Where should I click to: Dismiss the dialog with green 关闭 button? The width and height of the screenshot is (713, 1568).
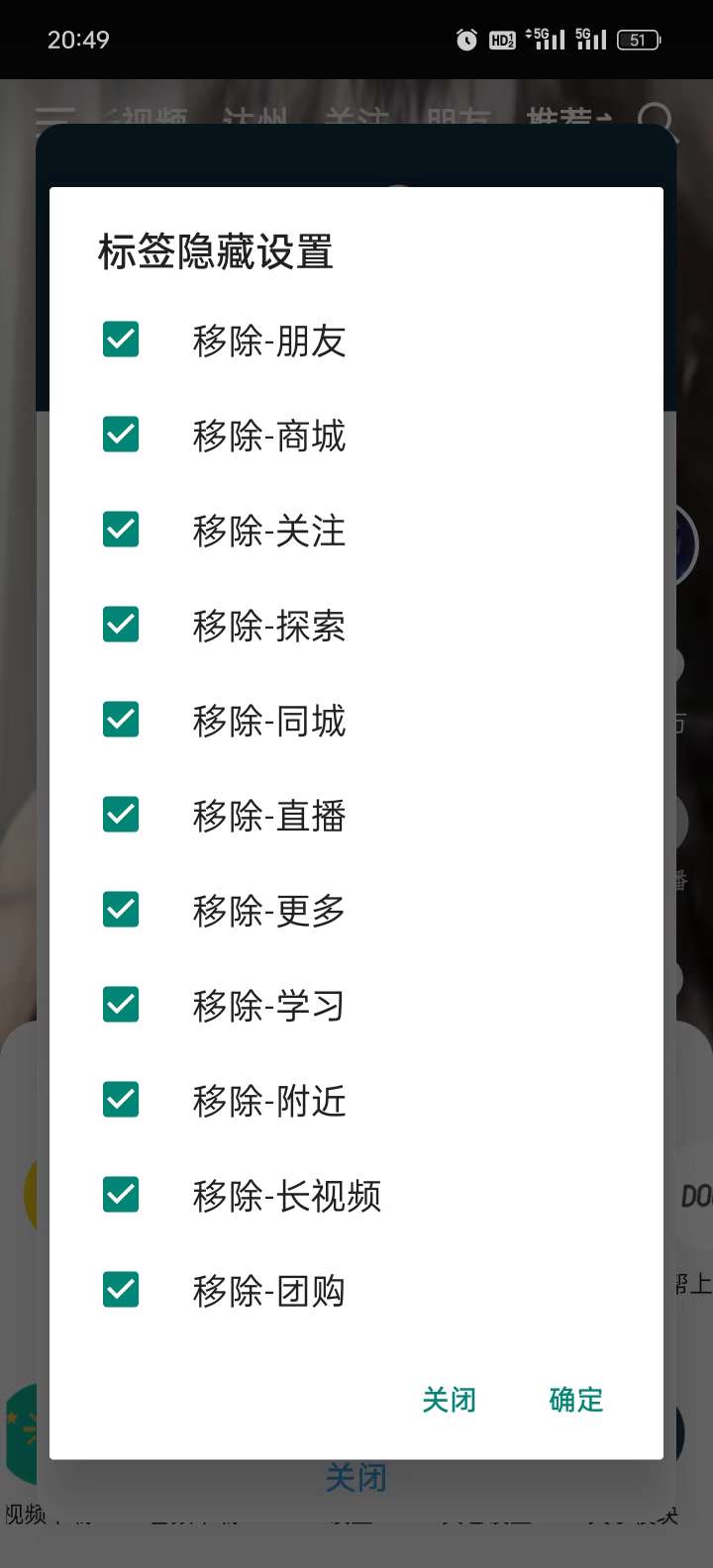tap(449, 1400)
